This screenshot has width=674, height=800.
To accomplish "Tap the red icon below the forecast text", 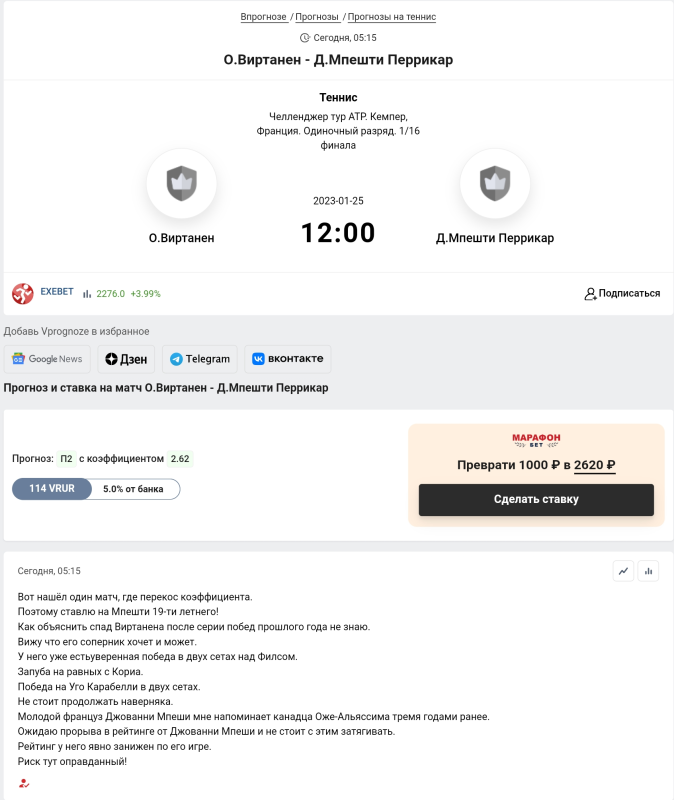I will click(x=24, y=783).
